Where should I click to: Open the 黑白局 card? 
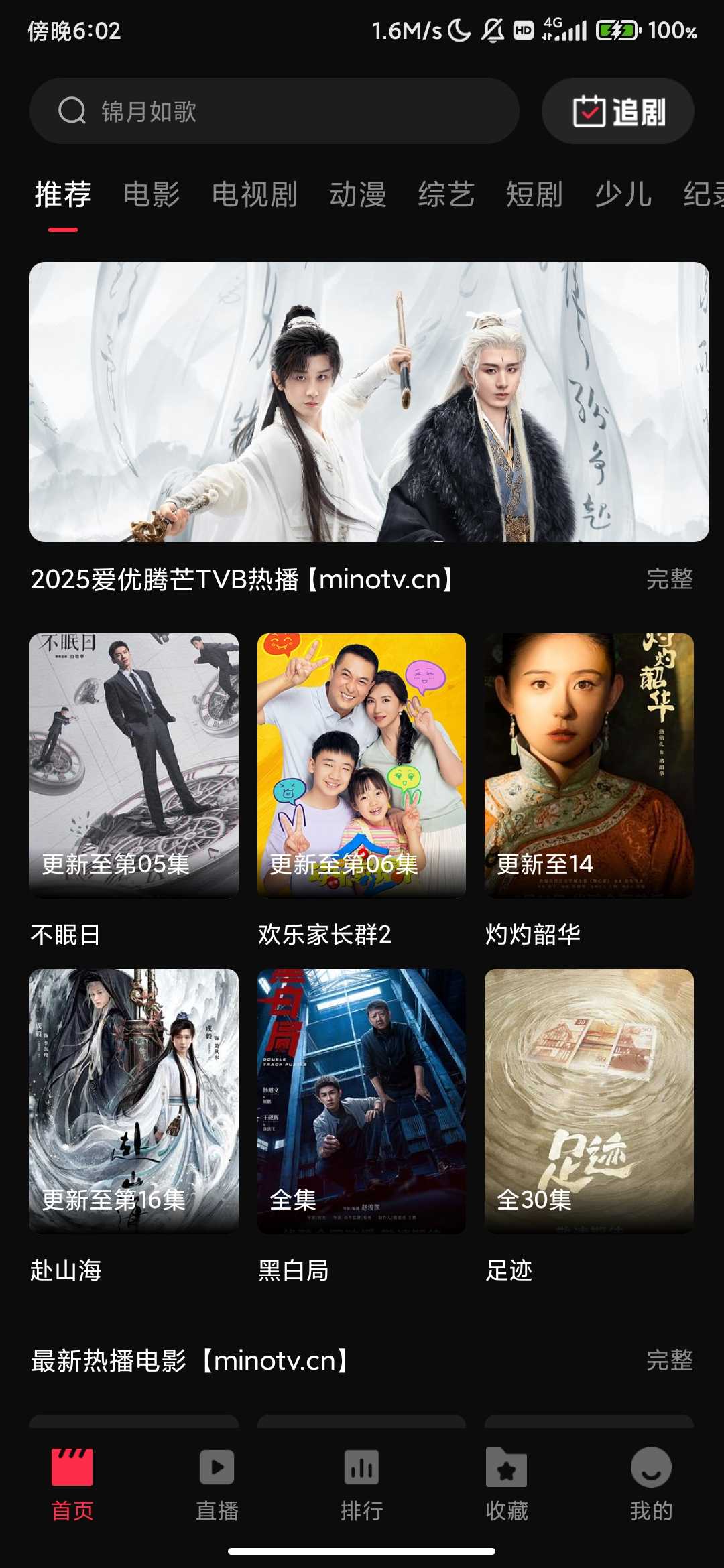coord(361,1101)
